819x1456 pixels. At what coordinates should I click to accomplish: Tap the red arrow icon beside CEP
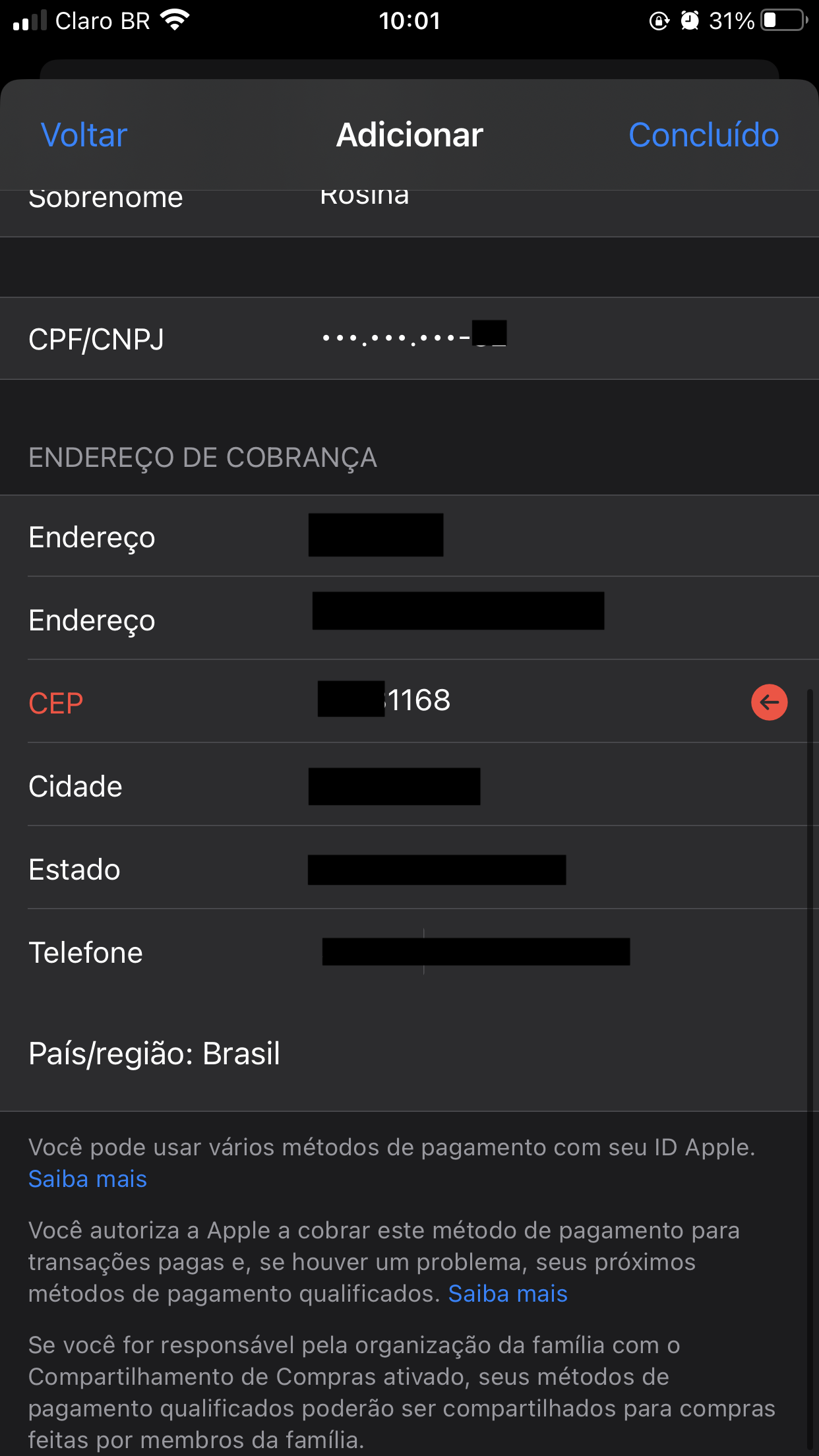point(769,702)
